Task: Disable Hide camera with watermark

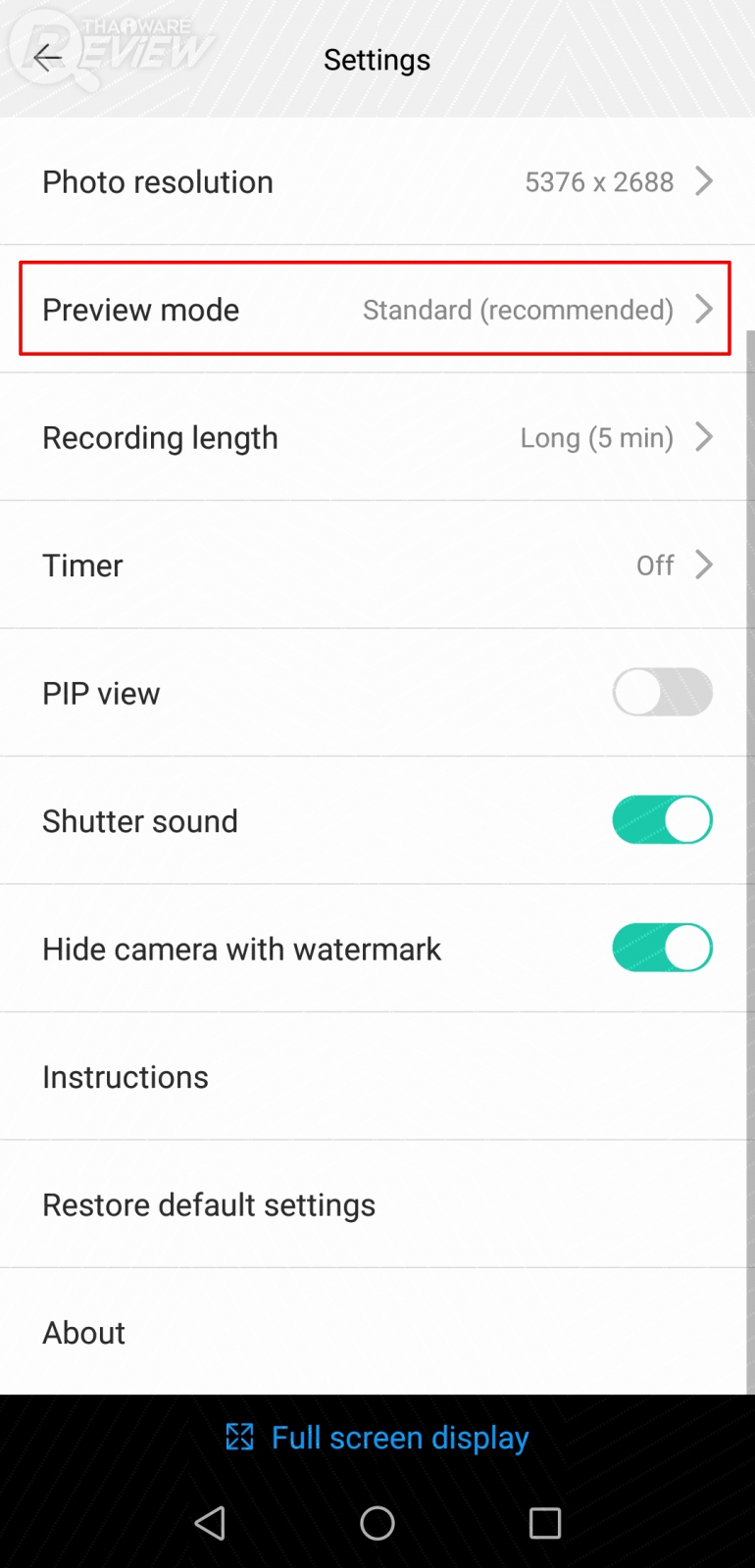Action: [662, 949]
